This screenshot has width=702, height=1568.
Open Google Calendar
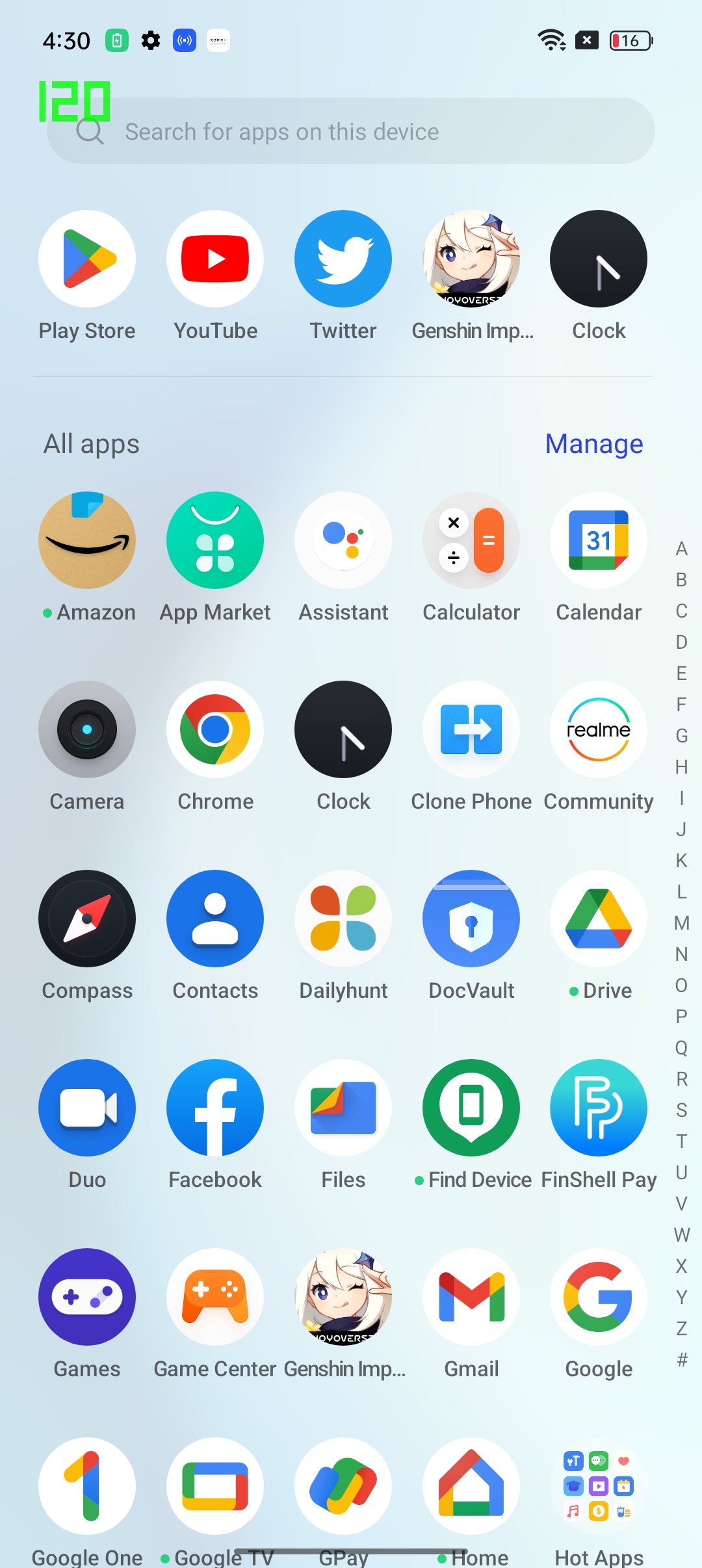pos(599,541)
